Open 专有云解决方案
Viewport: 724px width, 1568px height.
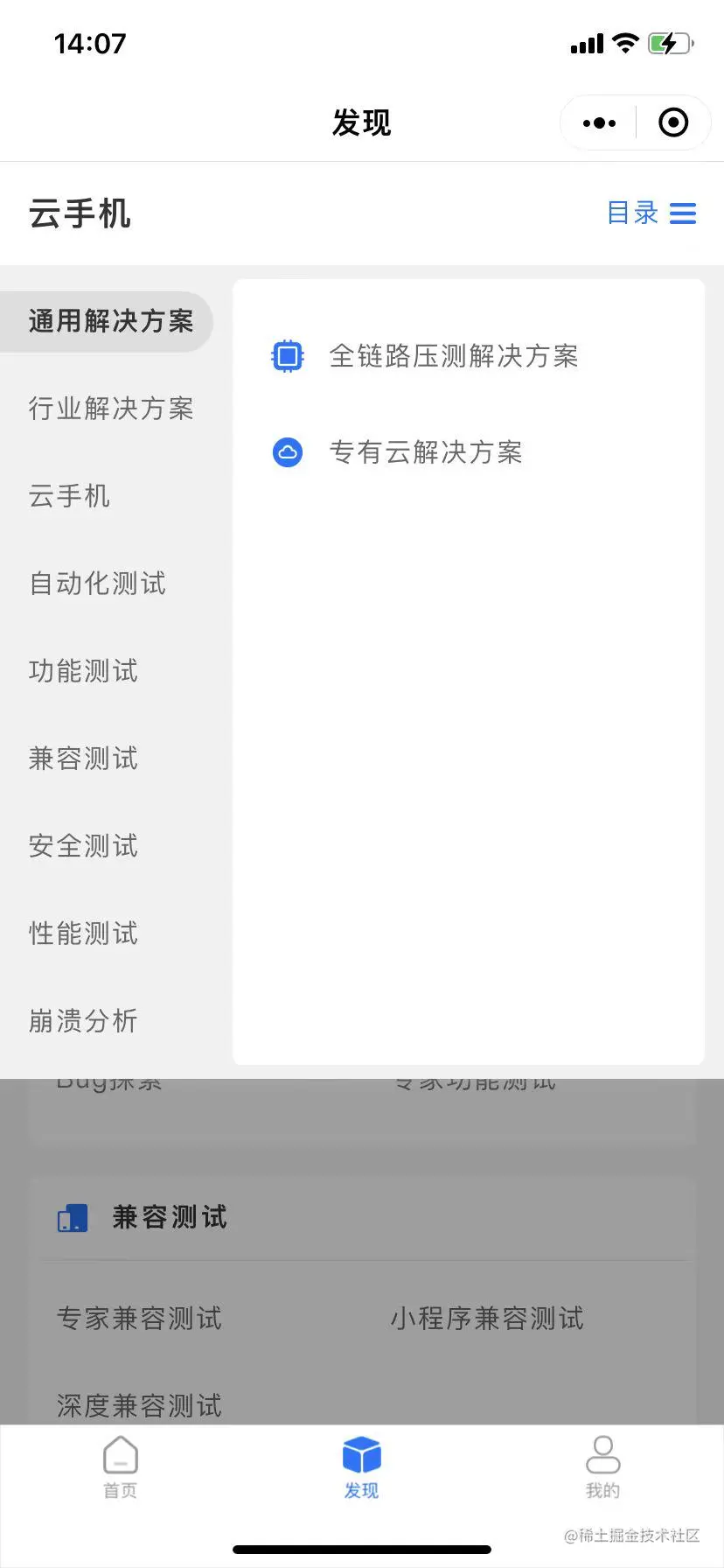pyautogui.click(x=397, y=452)
